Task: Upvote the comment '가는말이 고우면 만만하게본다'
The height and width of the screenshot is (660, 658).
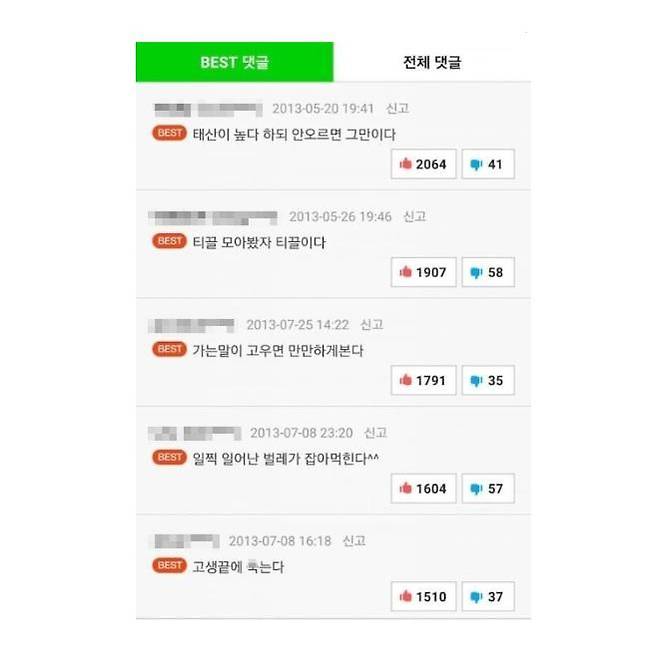Action: point(423,380)
